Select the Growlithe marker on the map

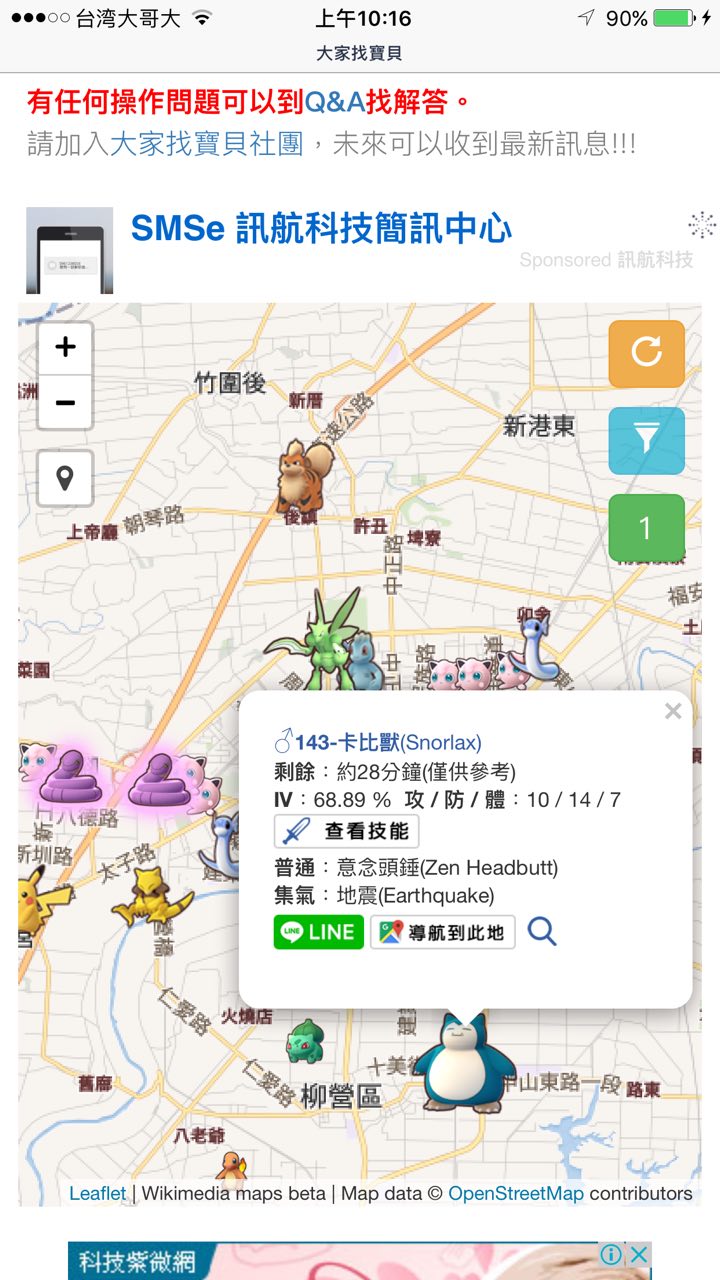(x=304, y=477)
